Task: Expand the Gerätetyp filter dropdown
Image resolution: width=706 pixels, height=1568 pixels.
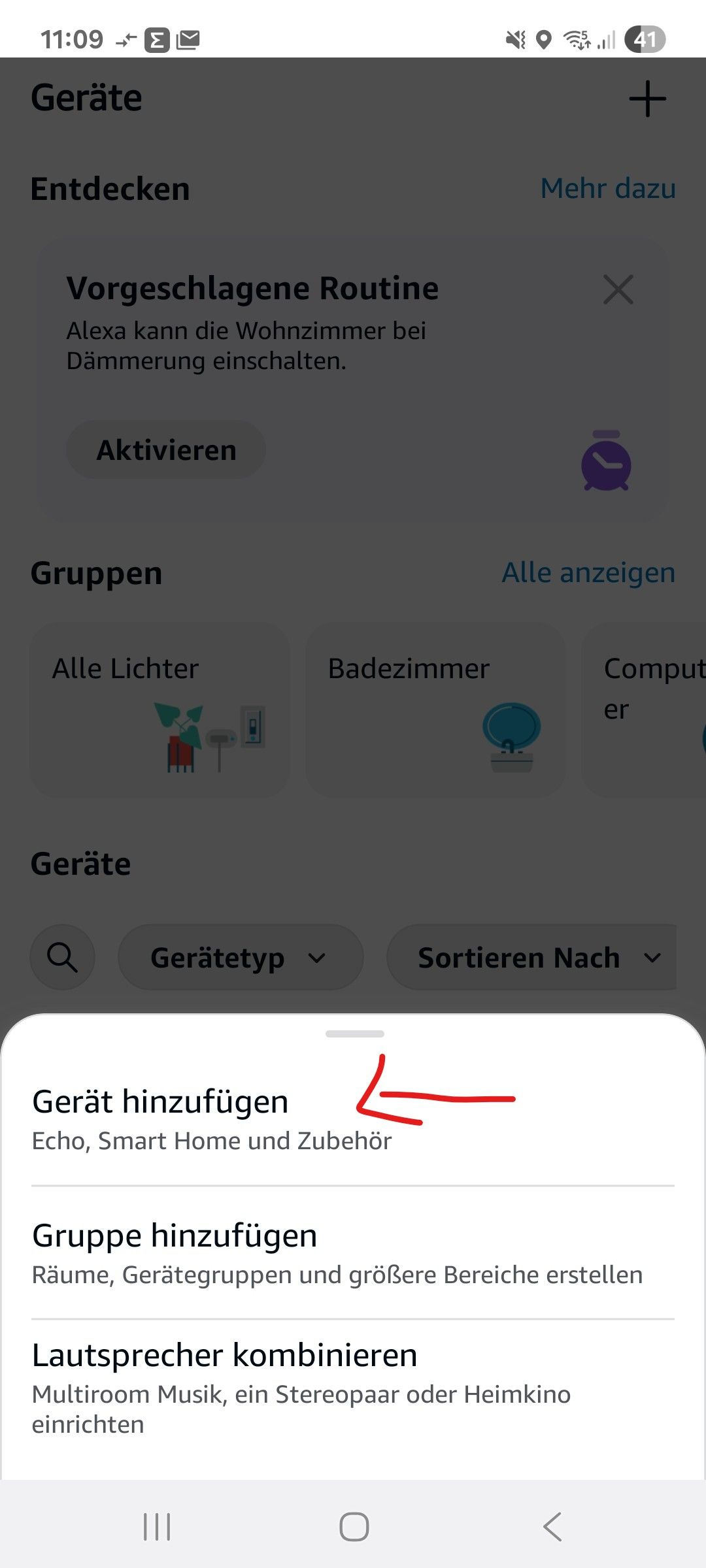Action: click(x=240, y=958)
